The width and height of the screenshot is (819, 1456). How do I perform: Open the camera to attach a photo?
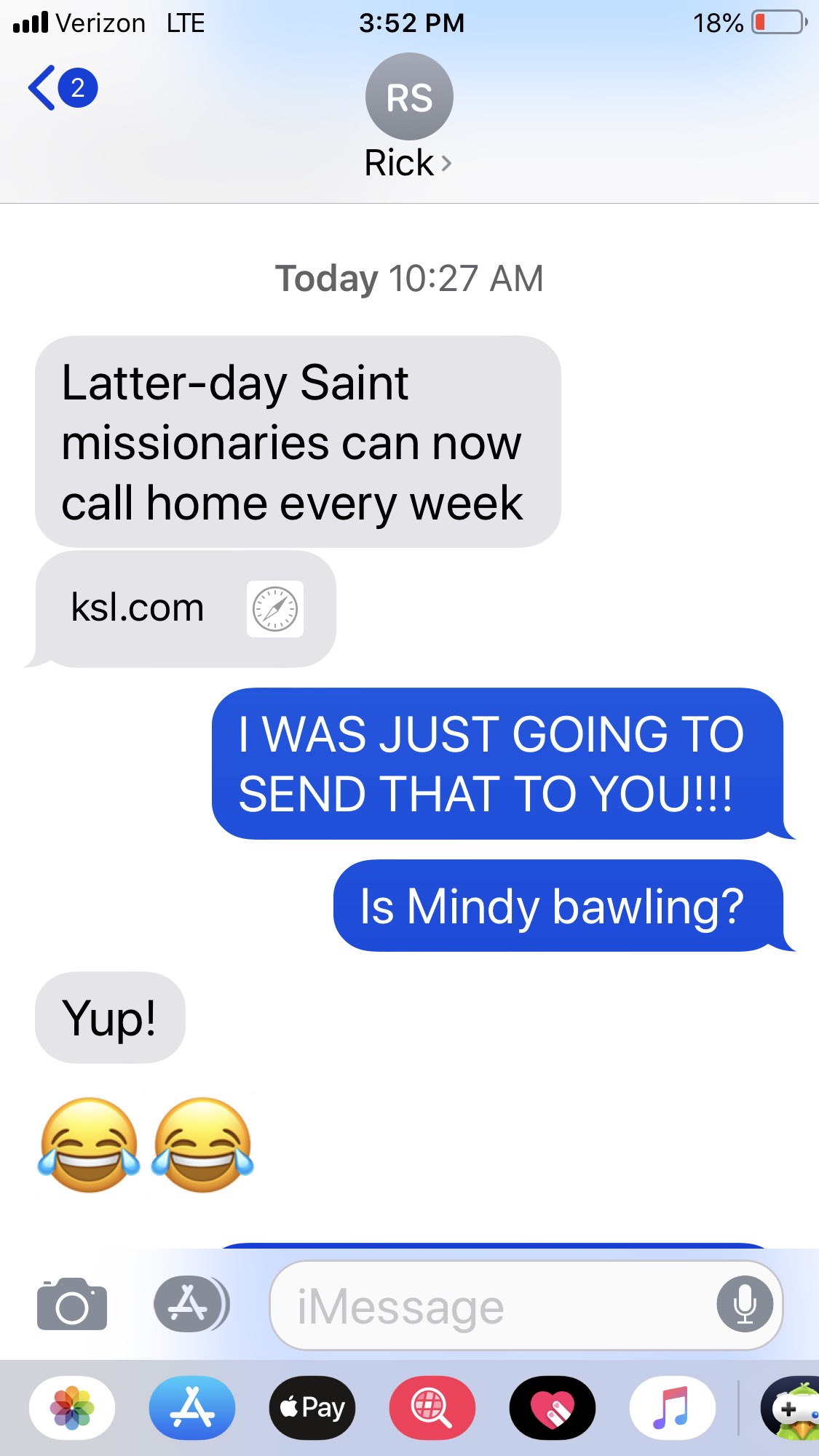pos(71,1305)
